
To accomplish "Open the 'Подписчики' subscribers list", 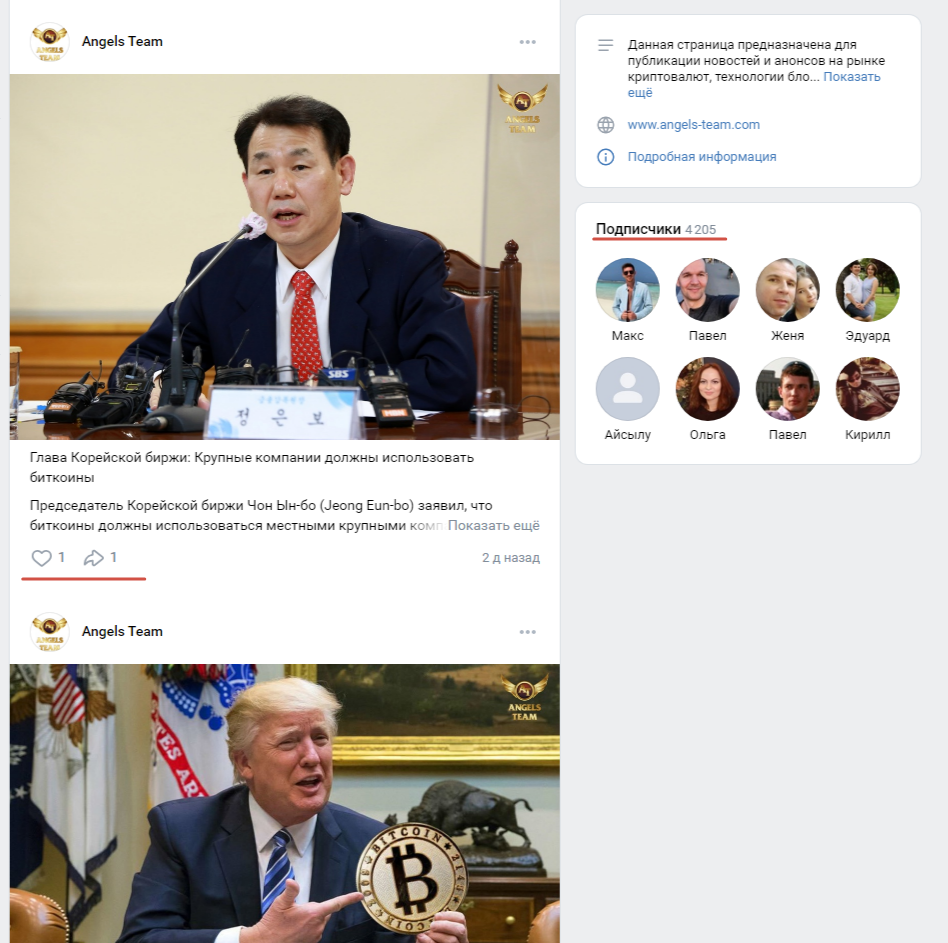I will click(x=637, y=229).
